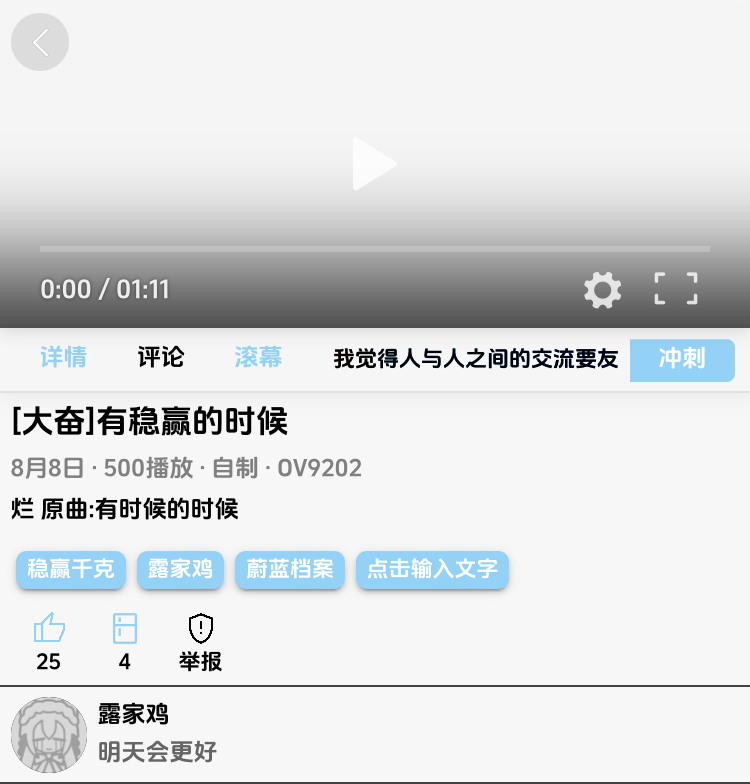
Task: Open uploader 露家鸡's profile
Action: (x=48, y=734)
